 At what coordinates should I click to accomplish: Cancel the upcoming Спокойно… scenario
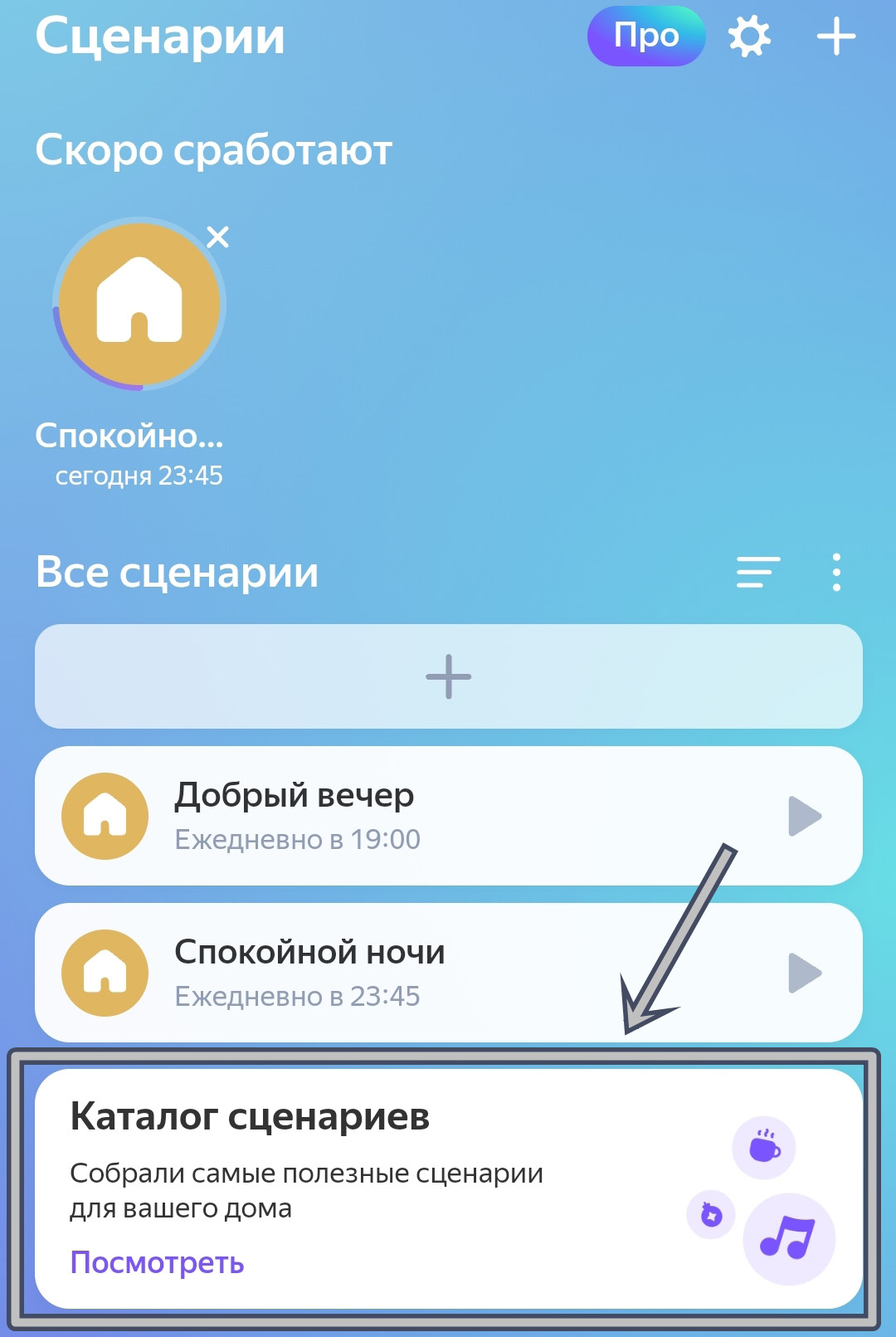click(x=218, y=237)
